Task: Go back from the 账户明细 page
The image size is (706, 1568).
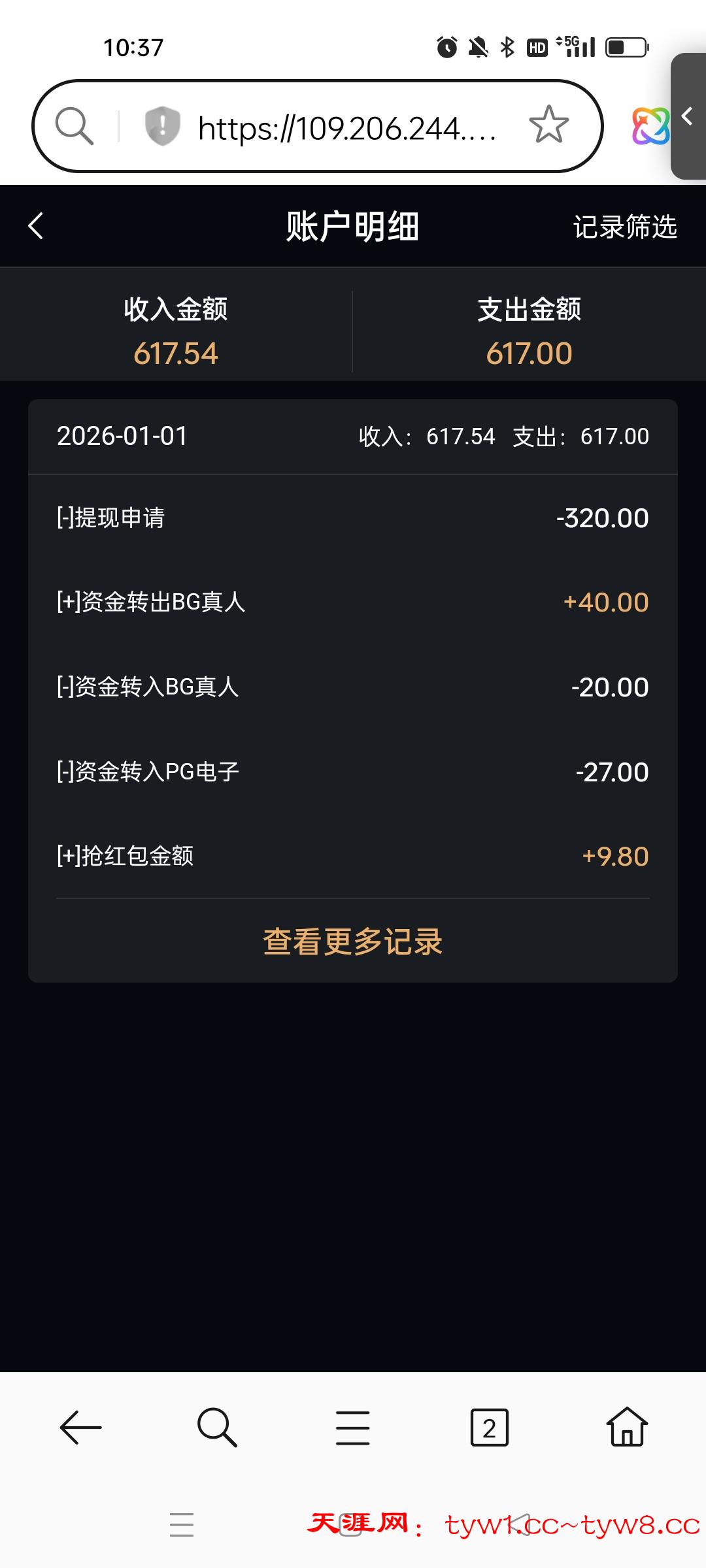Action: (37, 226)
